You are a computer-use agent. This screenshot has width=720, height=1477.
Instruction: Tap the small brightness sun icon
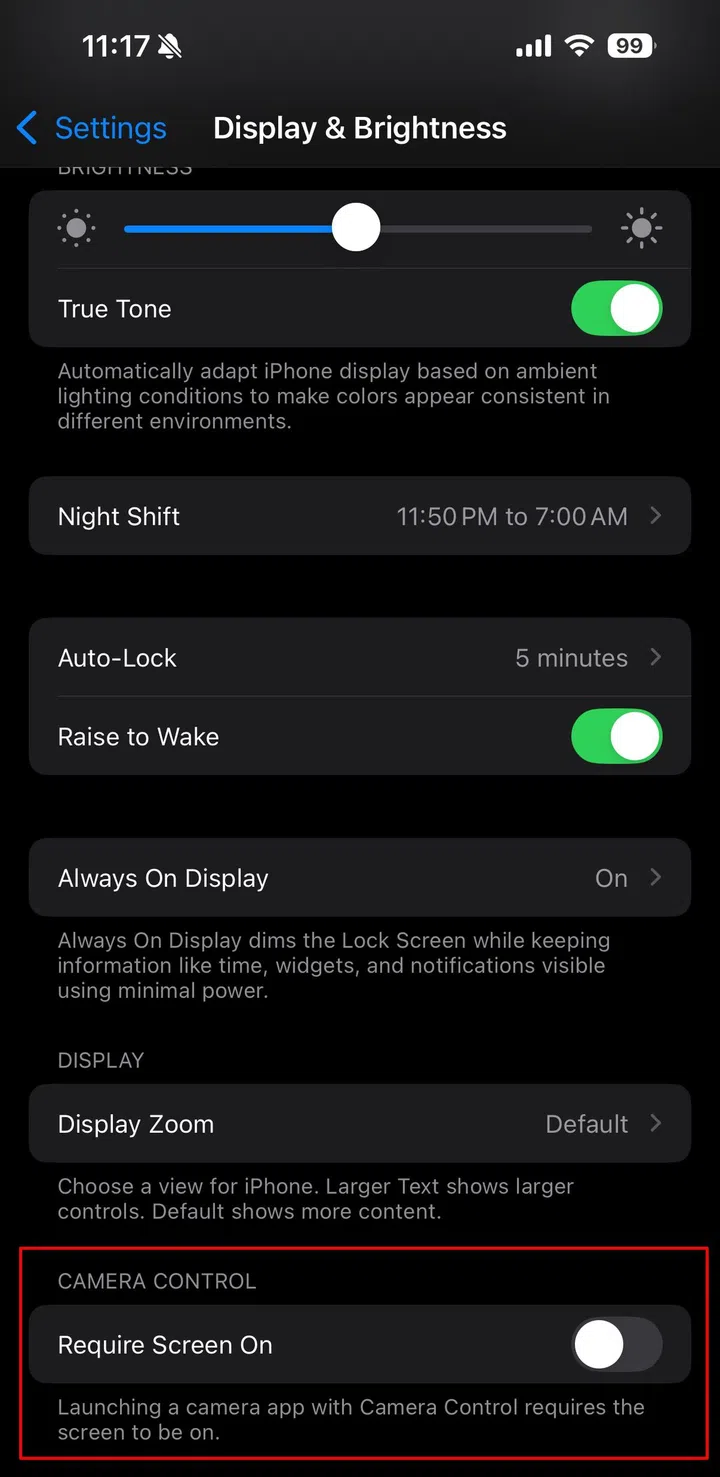click(77, 228)
